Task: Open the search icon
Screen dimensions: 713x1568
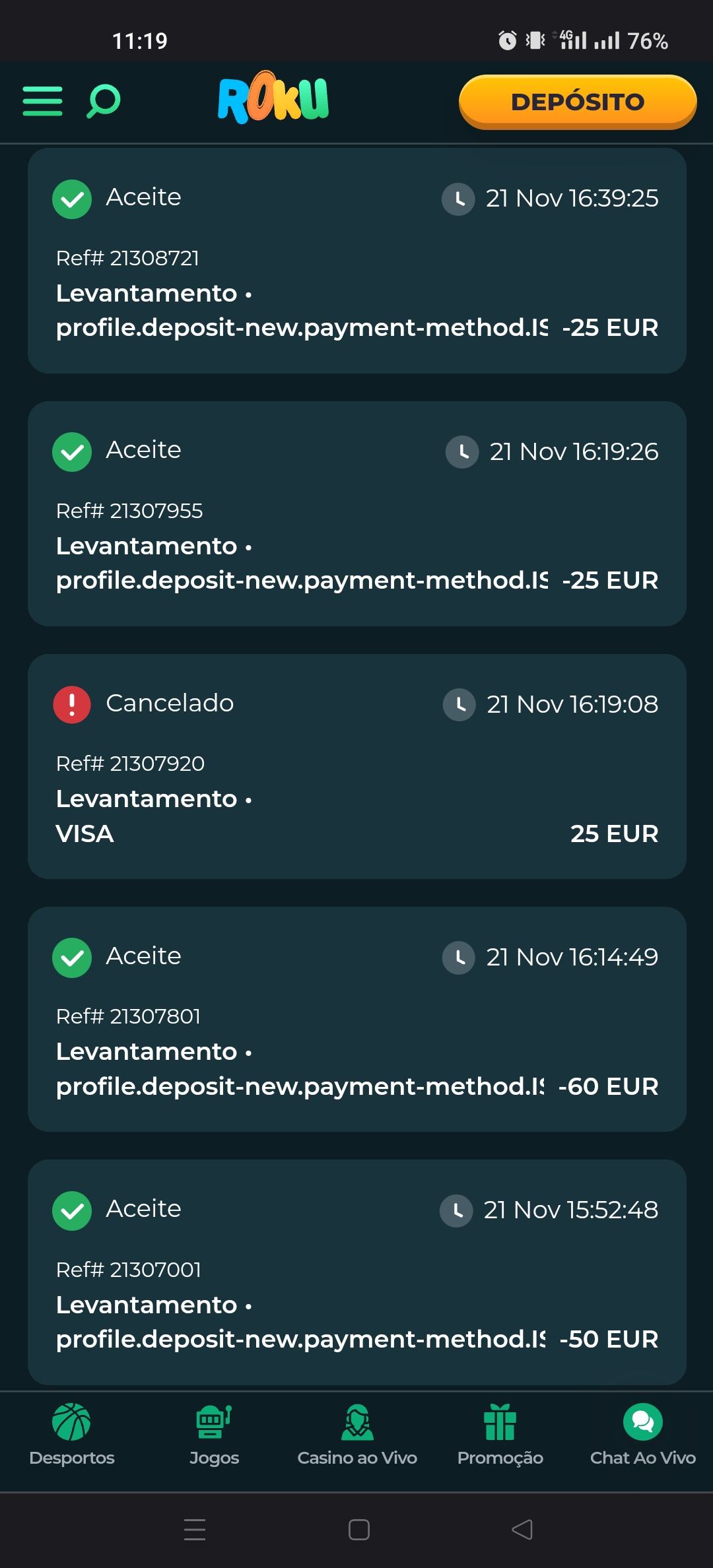Action: coord(104,101)
